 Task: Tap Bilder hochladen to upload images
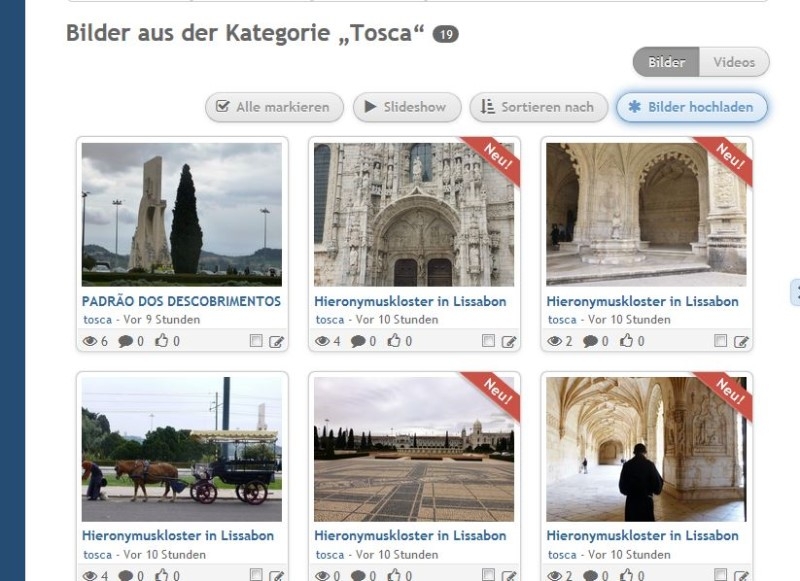(691, 107)
